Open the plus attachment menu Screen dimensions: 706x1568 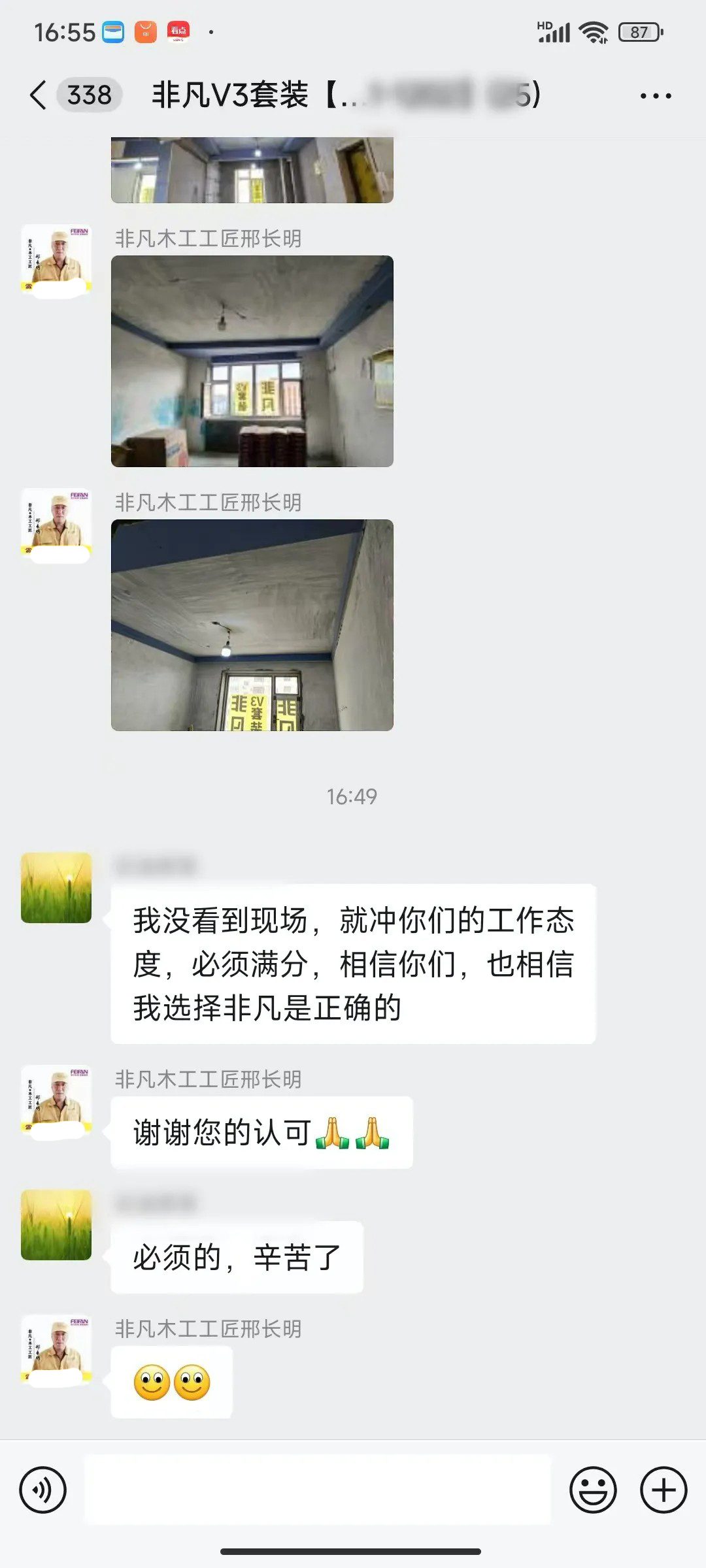coord(663,1490)
